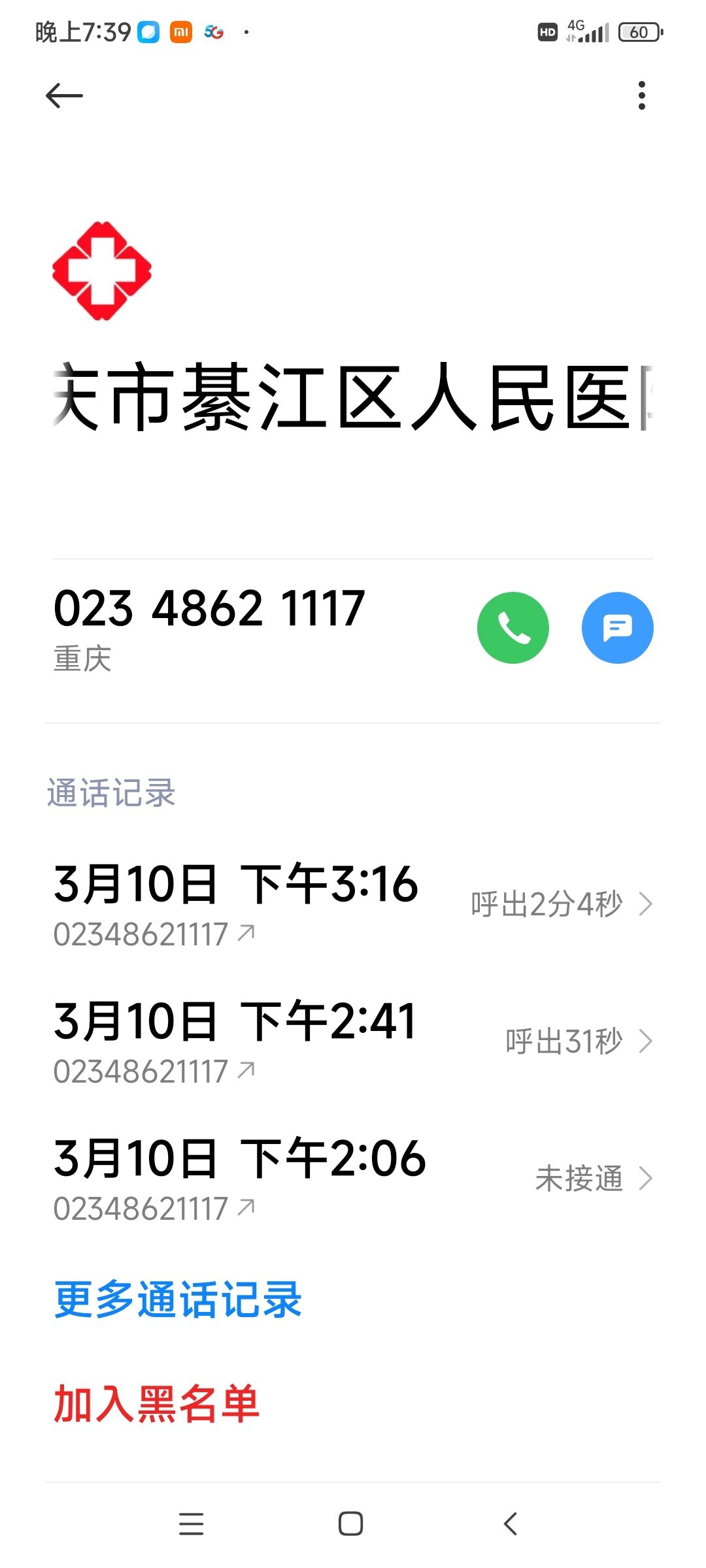Select 加入黑名单 to block this number
The image size is (706, 1568).
tap(157, 1404)
